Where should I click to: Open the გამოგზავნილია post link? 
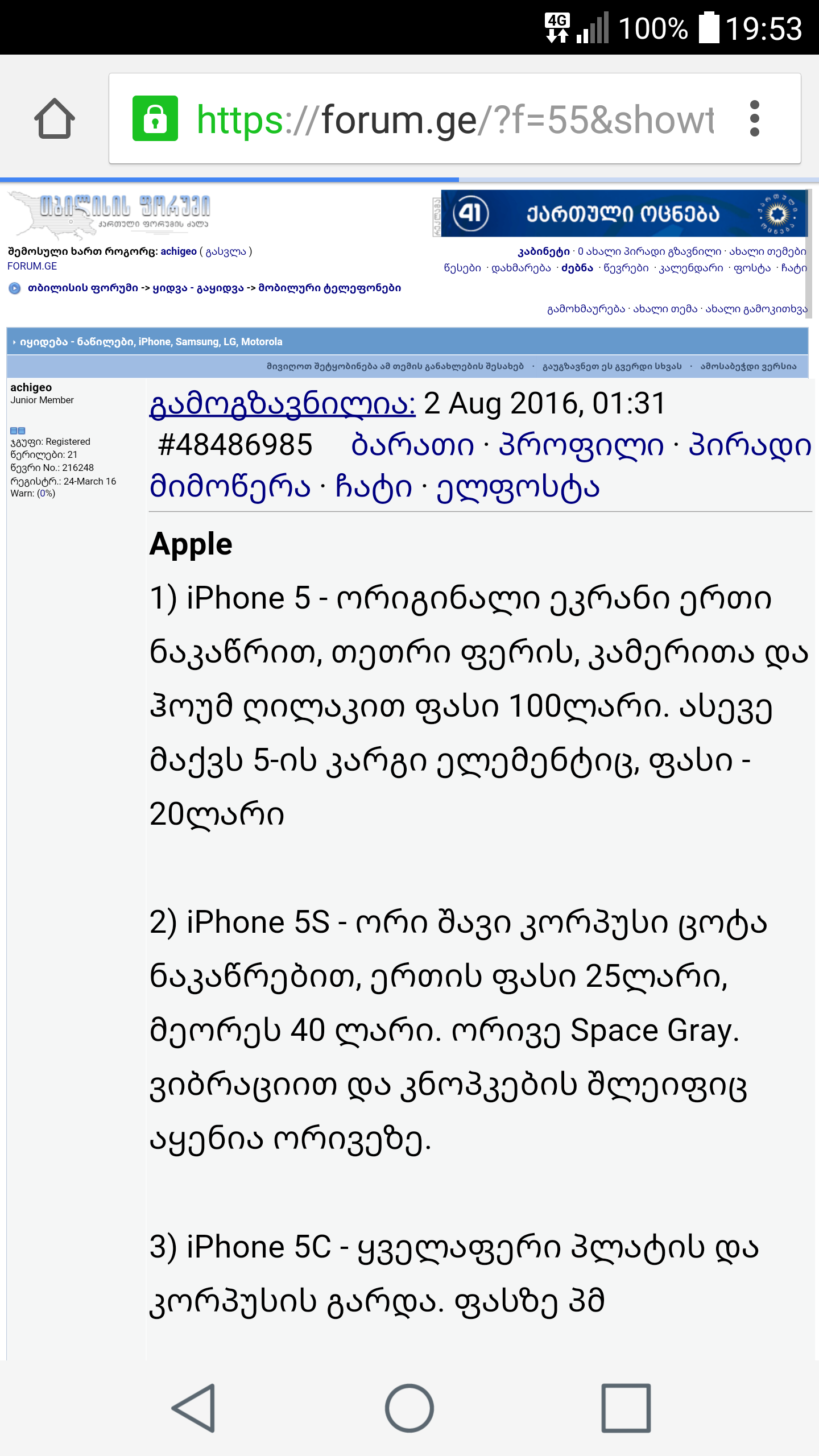coord(282,404)
